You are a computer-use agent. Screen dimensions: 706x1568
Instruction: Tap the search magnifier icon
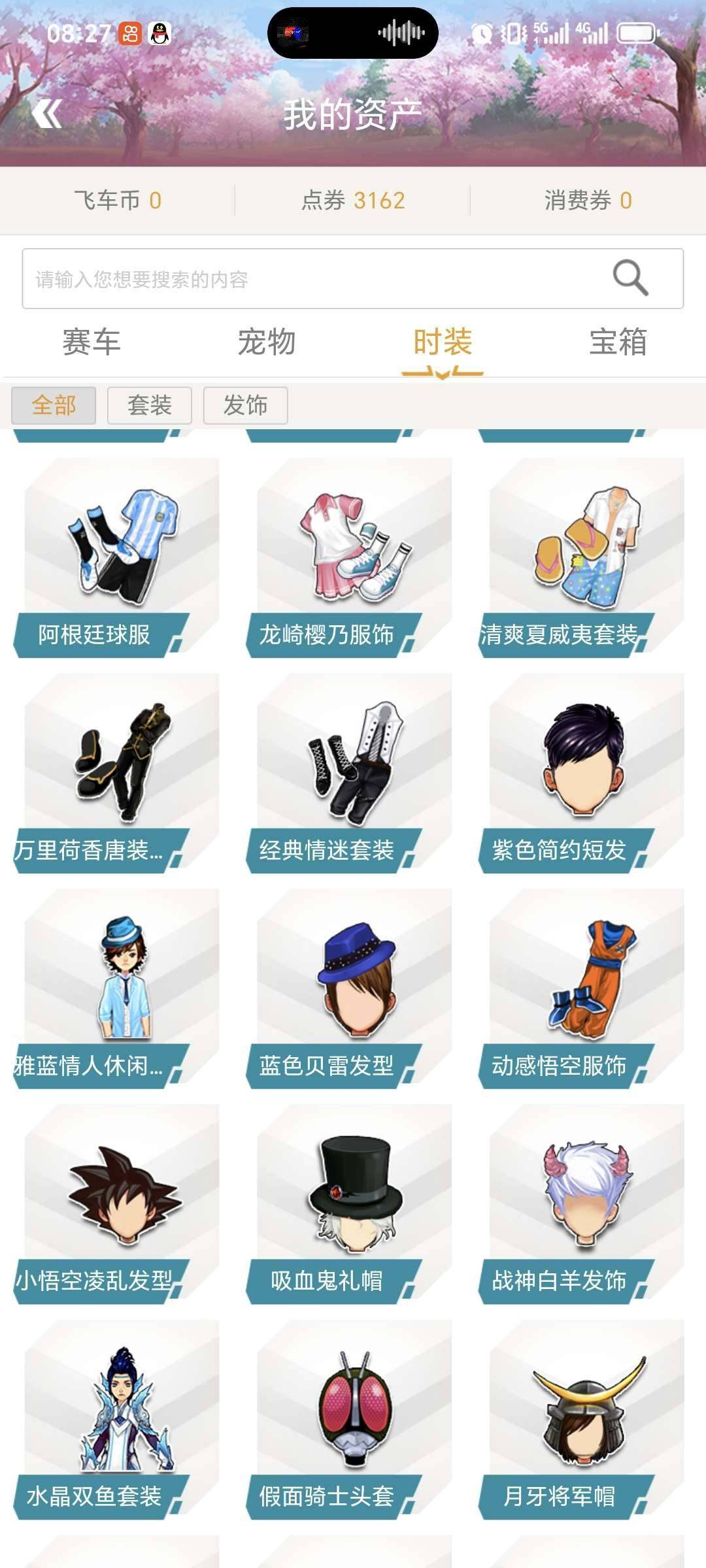[630, 278]
